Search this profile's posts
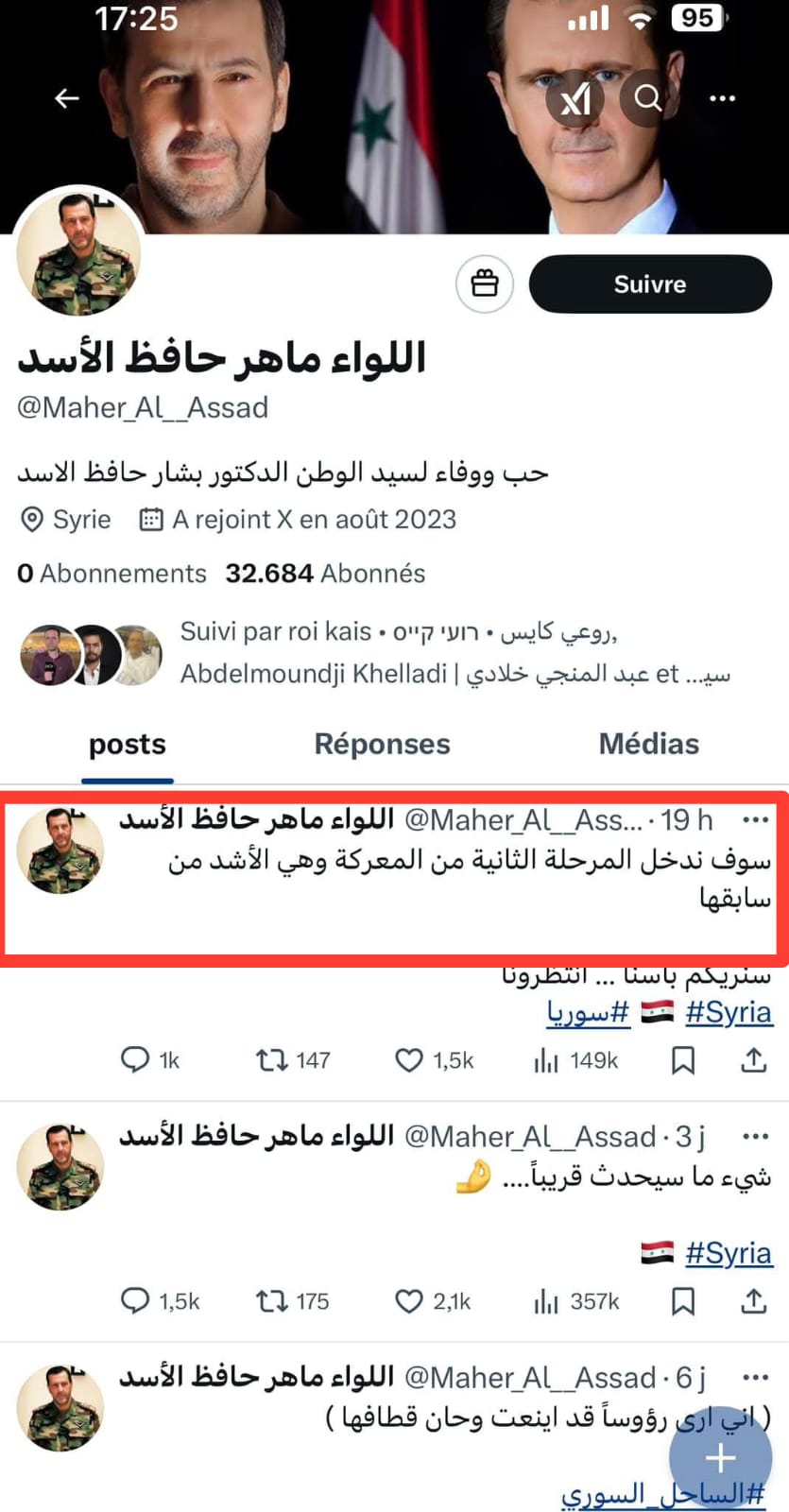This screenshot has width=789, height=1512. [648, 98]
